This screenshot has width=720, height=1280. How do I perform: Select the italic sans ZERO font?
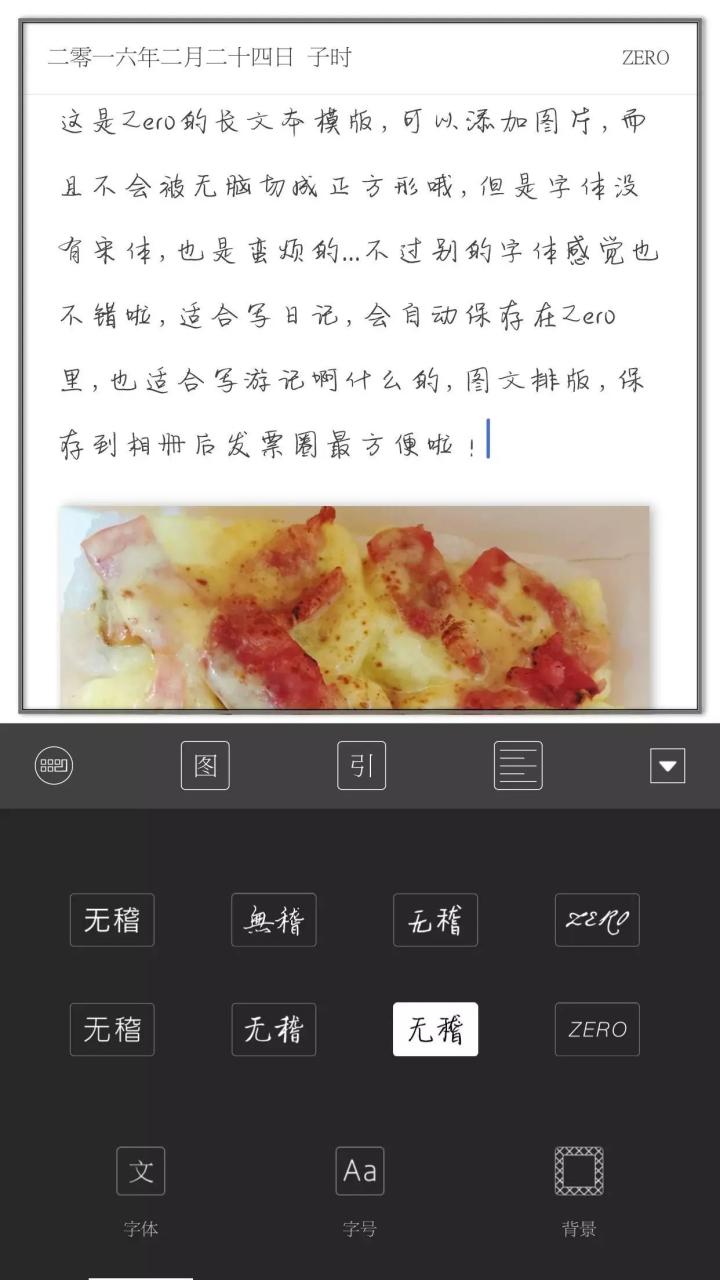pos(597,1029)
